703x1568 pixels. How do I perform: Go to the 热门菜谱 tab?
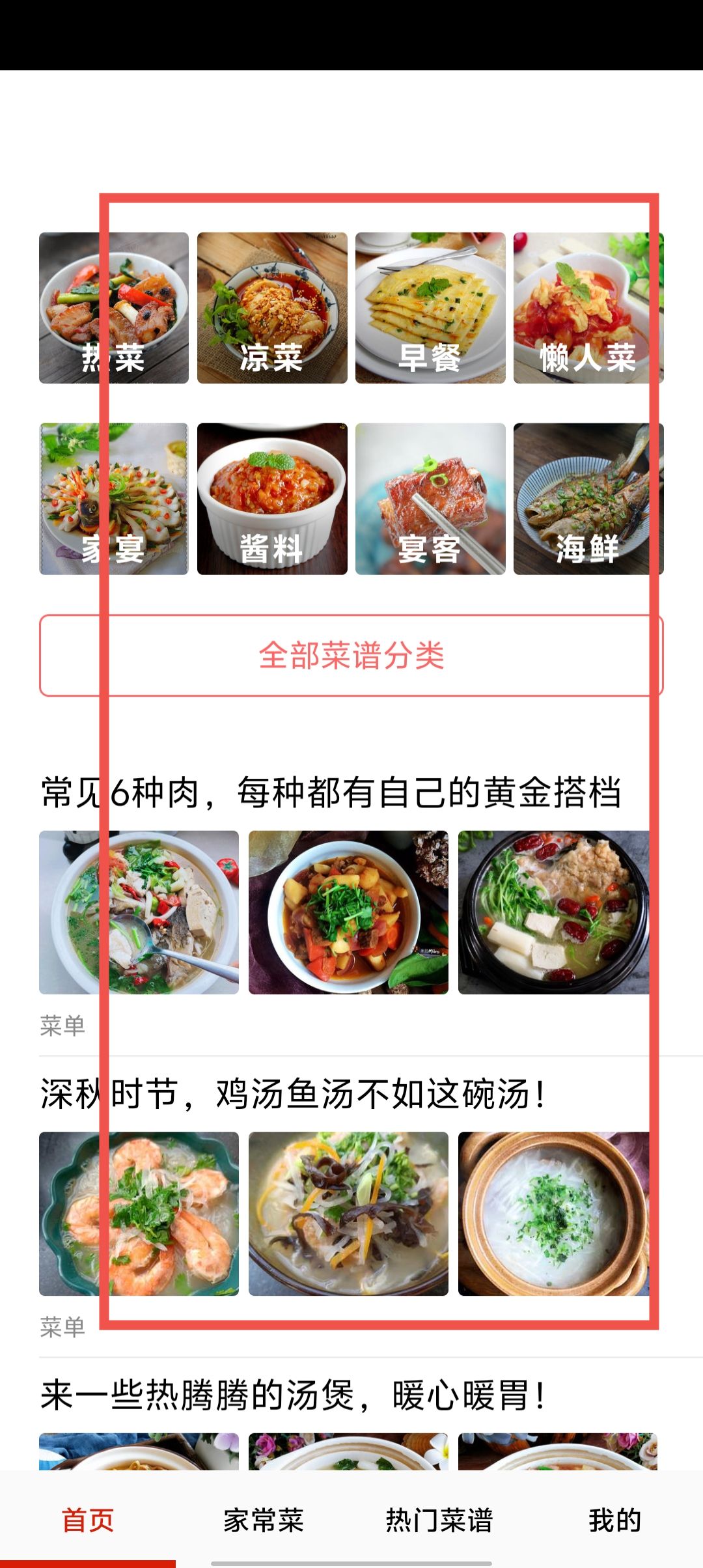pyautogui.click(x=439, y=1520)
